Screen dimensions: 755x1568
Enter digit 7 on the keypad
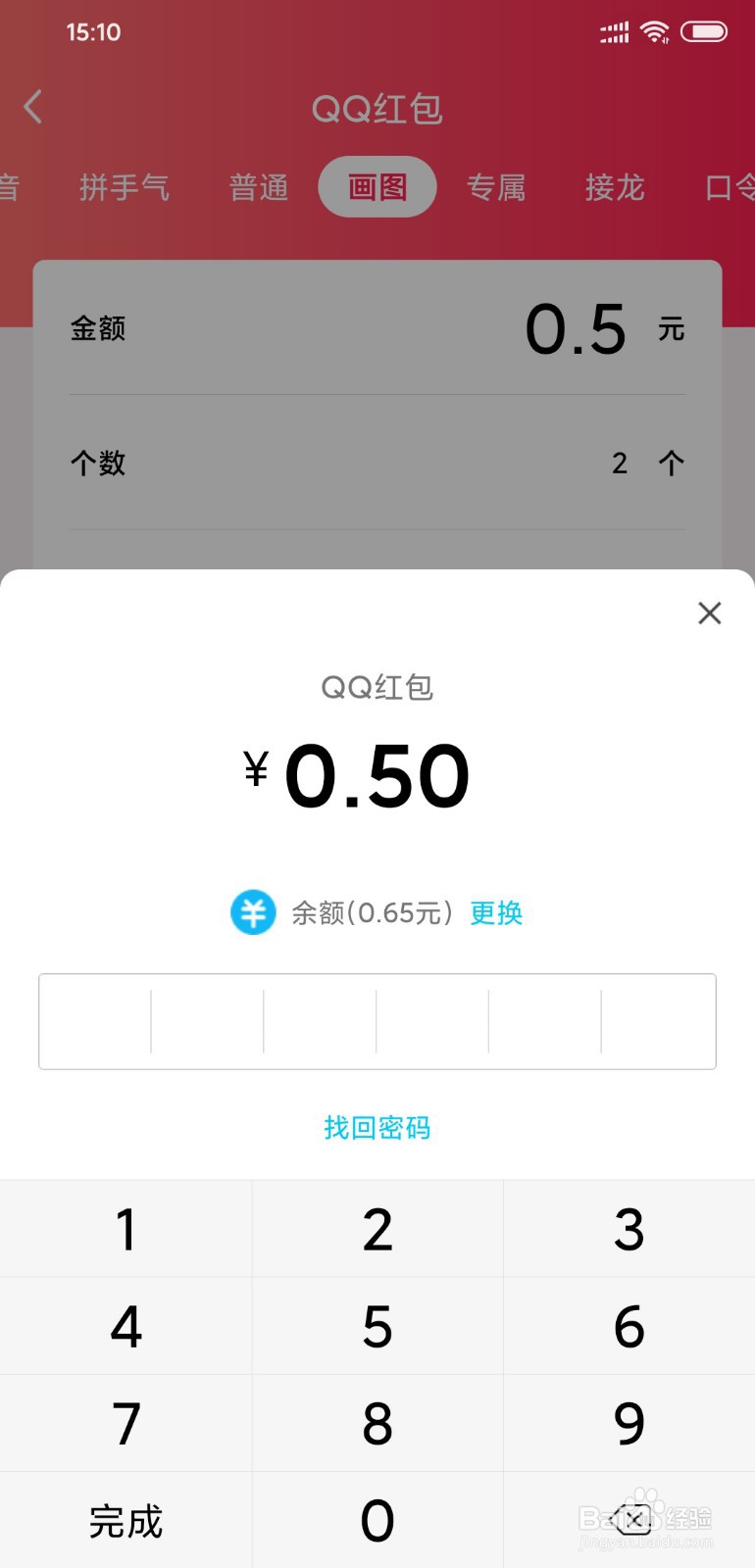click(x=126, y=1423)
